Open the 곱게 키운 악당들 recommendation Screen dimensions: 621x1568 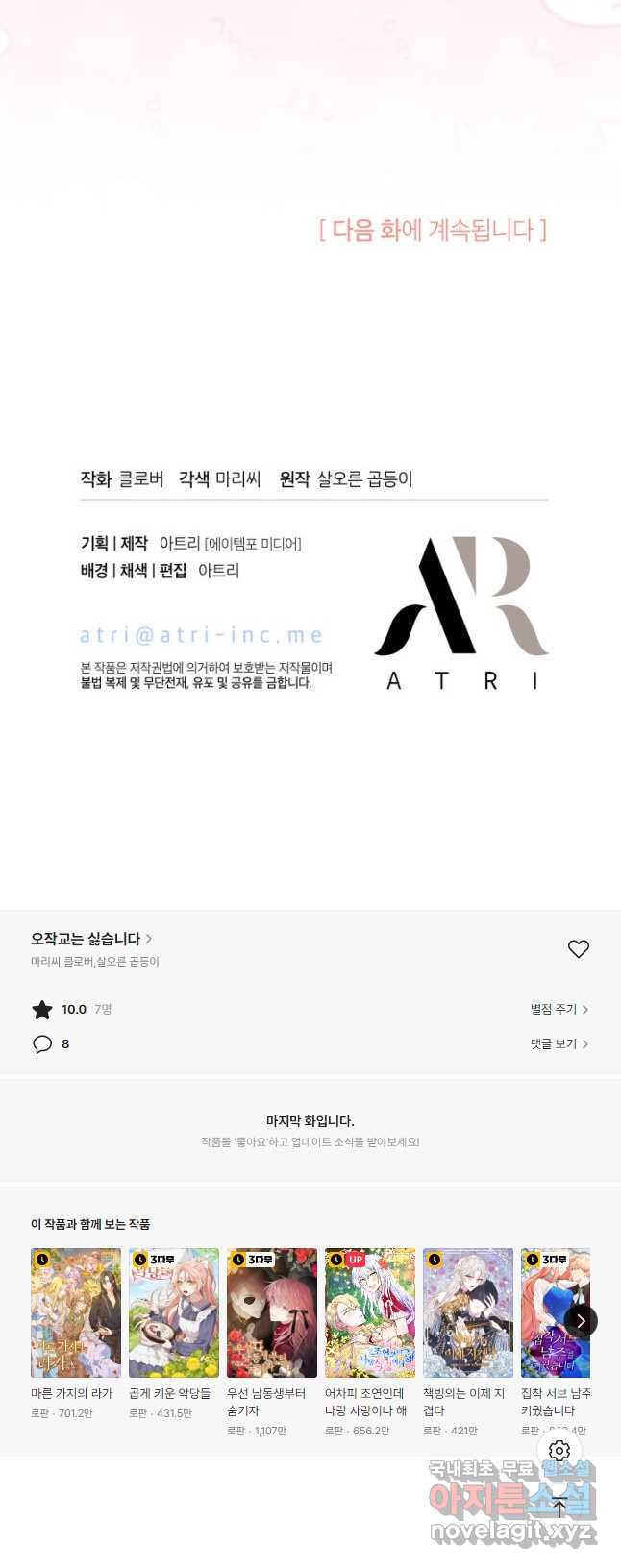tap(174, 1312)
